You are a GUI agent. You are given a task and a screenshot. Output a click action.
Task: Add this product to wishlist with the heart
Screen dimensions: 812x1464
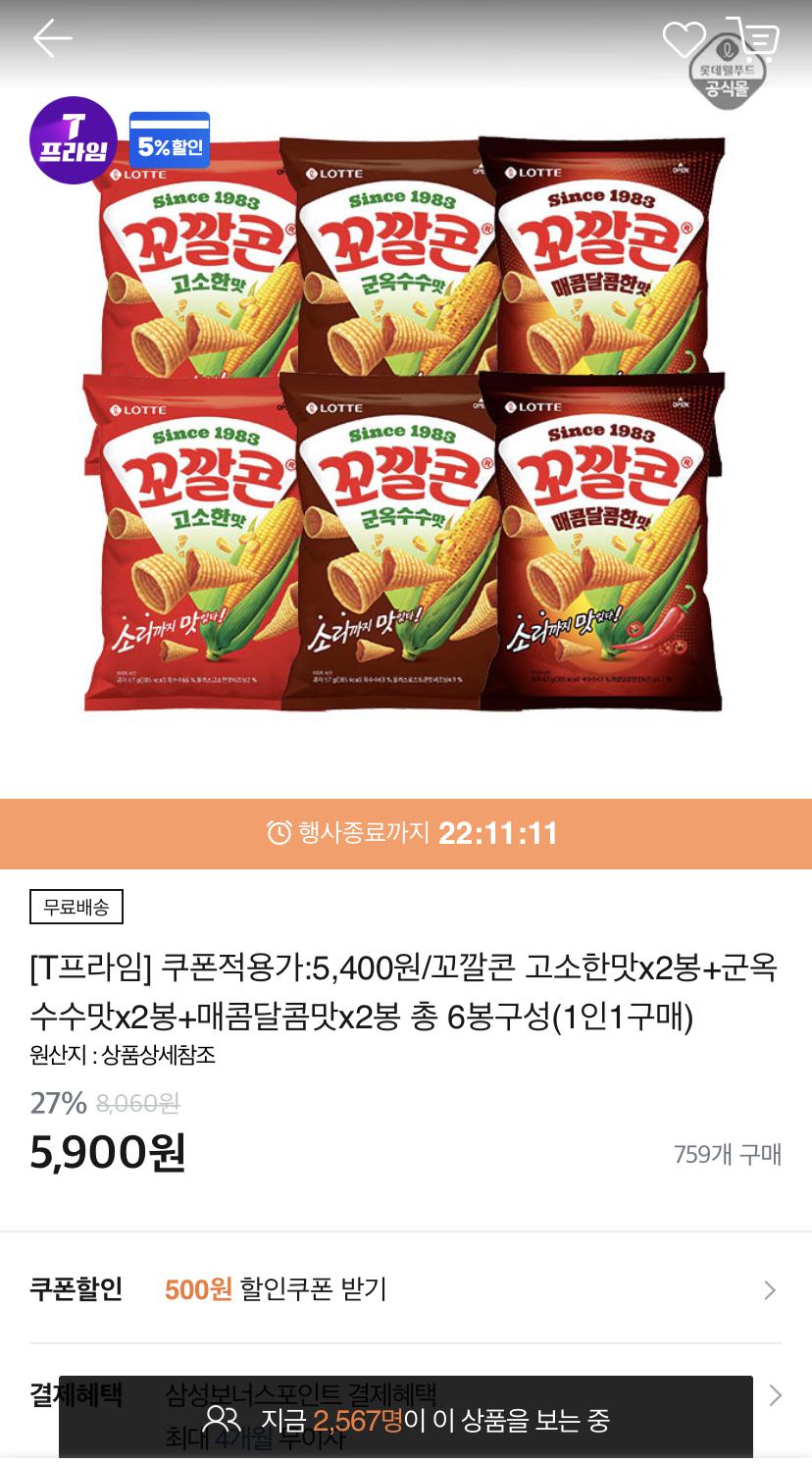[684, 39]
